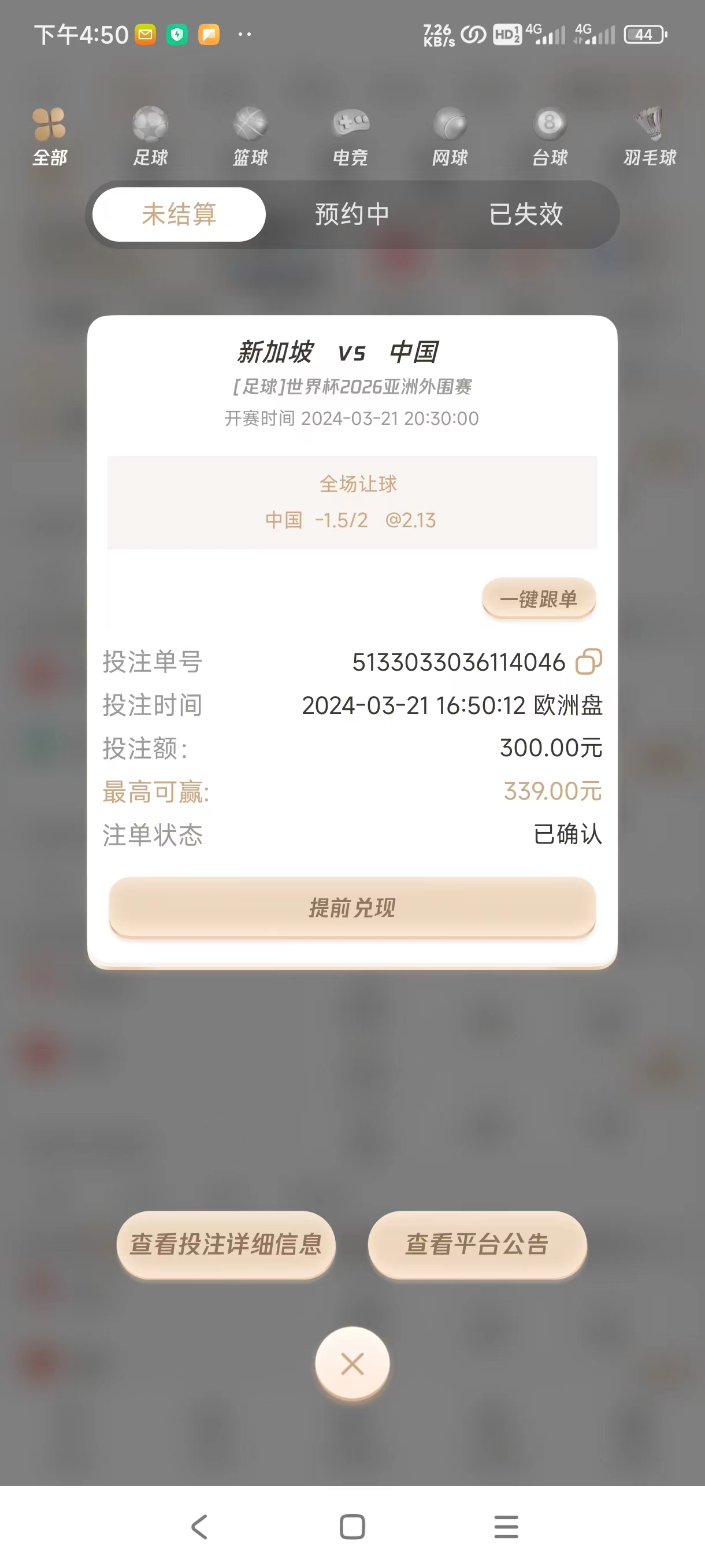Tap 提前兑现 to cash out early
Screen dimensions: 705x1568
click(x=352, y=908)
